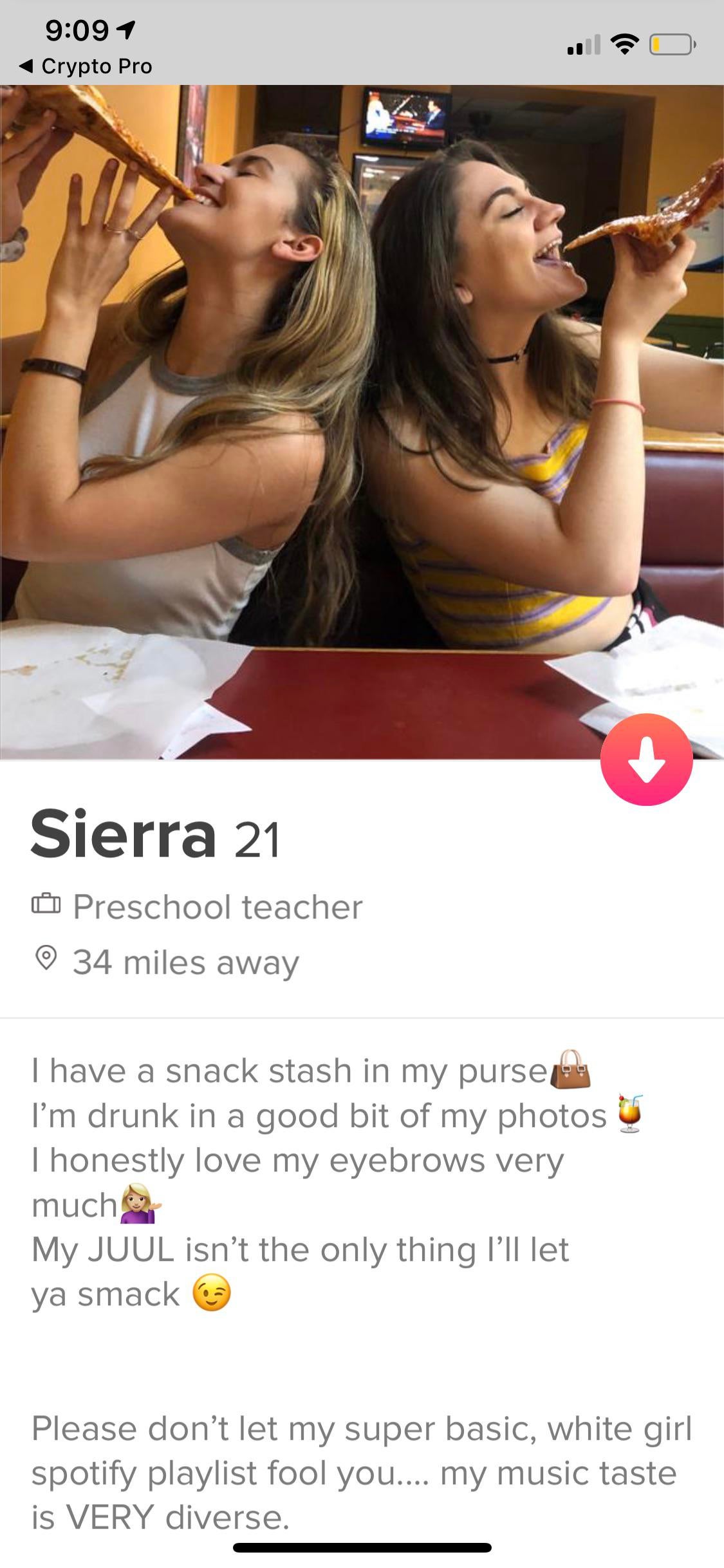
Task: Return to the Crypto Pro app
Action: click(x=87, y=66)
